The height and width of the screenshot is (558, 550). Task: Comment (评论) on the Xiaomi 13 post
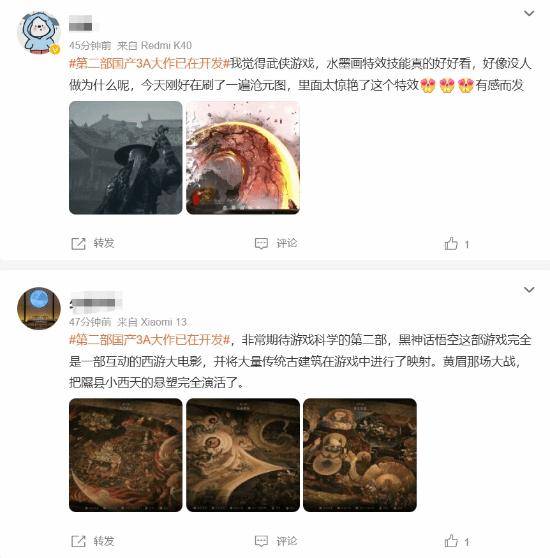tap(276, 541)
